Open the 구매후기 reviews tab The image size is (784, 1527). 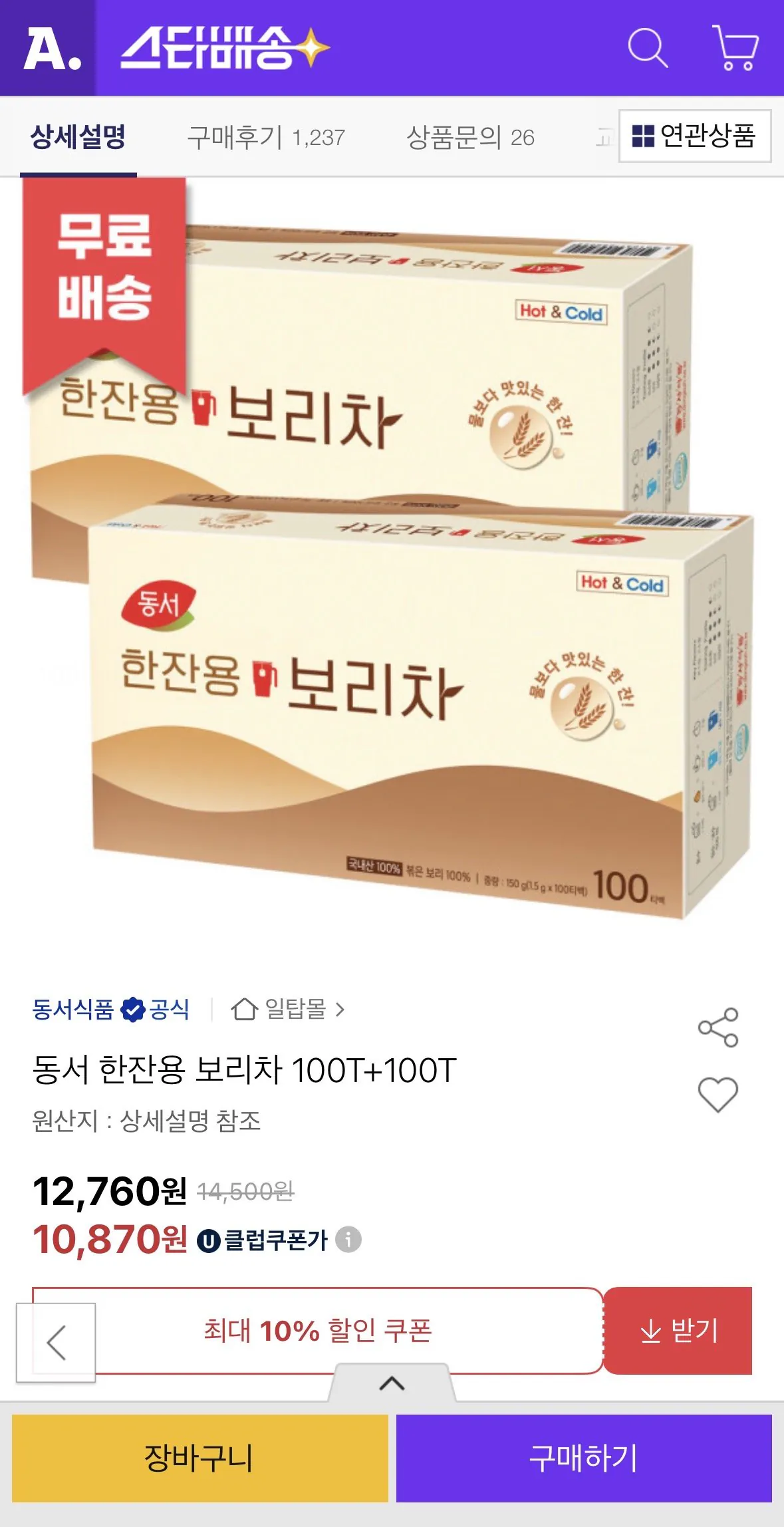(267, 136)
